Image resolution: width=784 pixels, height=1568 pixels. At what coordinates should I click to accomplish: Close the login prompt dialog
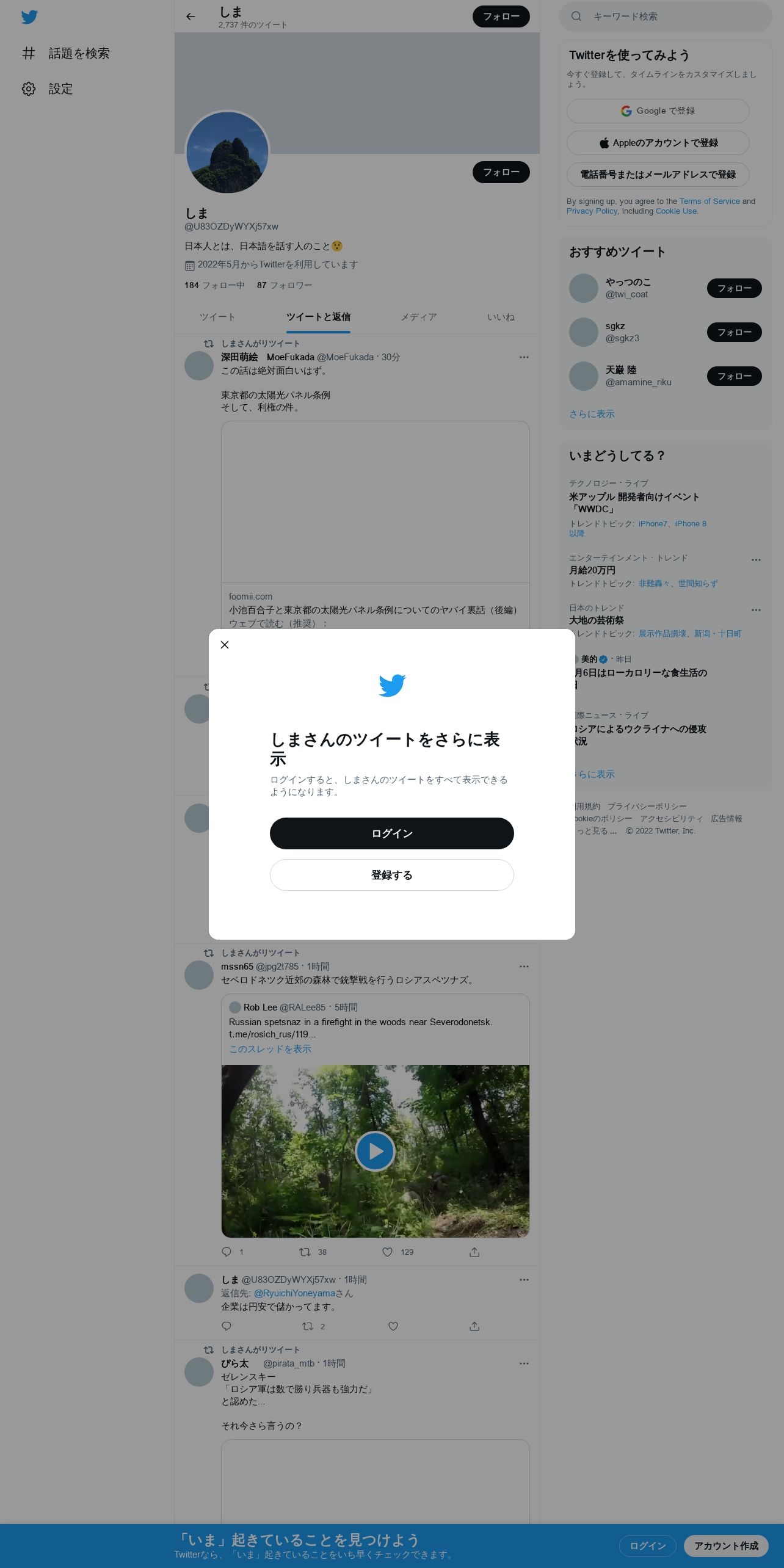tap(225, 645)
